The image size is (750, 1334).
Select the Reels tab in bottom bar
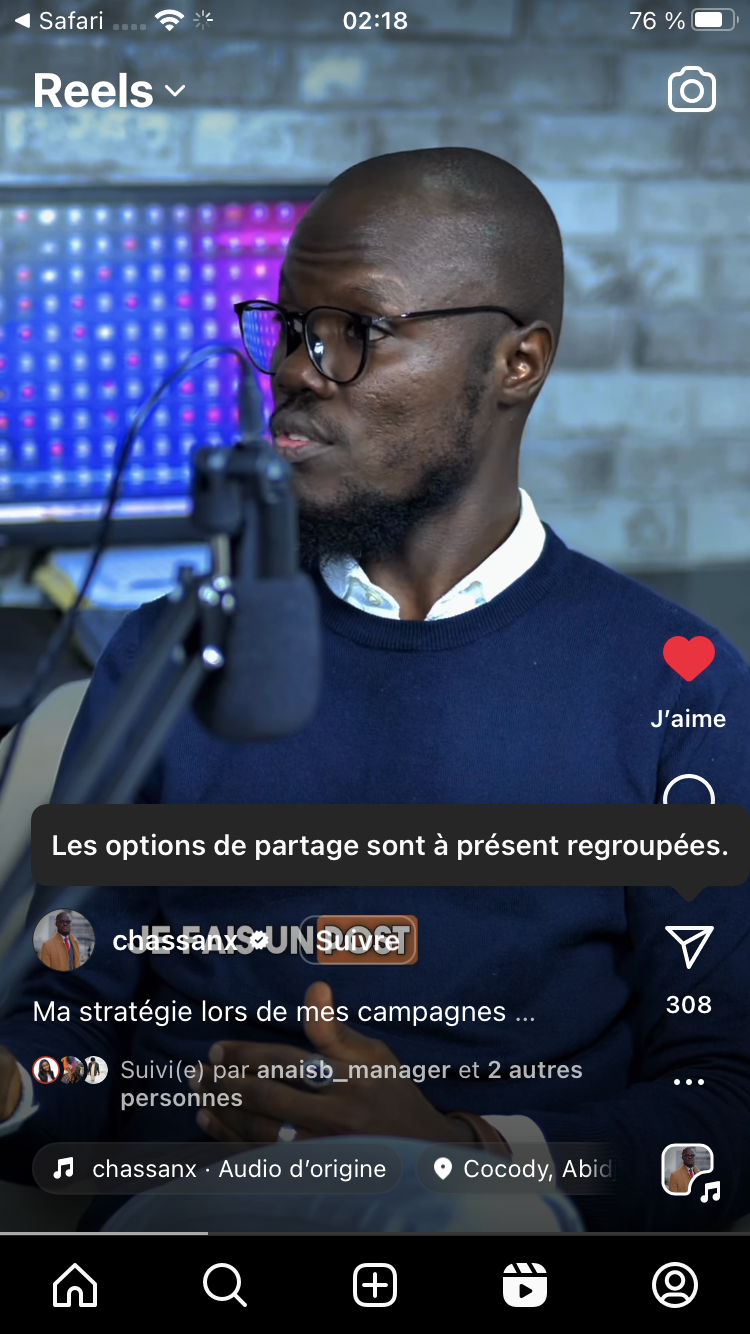(x=525, y=1284)
